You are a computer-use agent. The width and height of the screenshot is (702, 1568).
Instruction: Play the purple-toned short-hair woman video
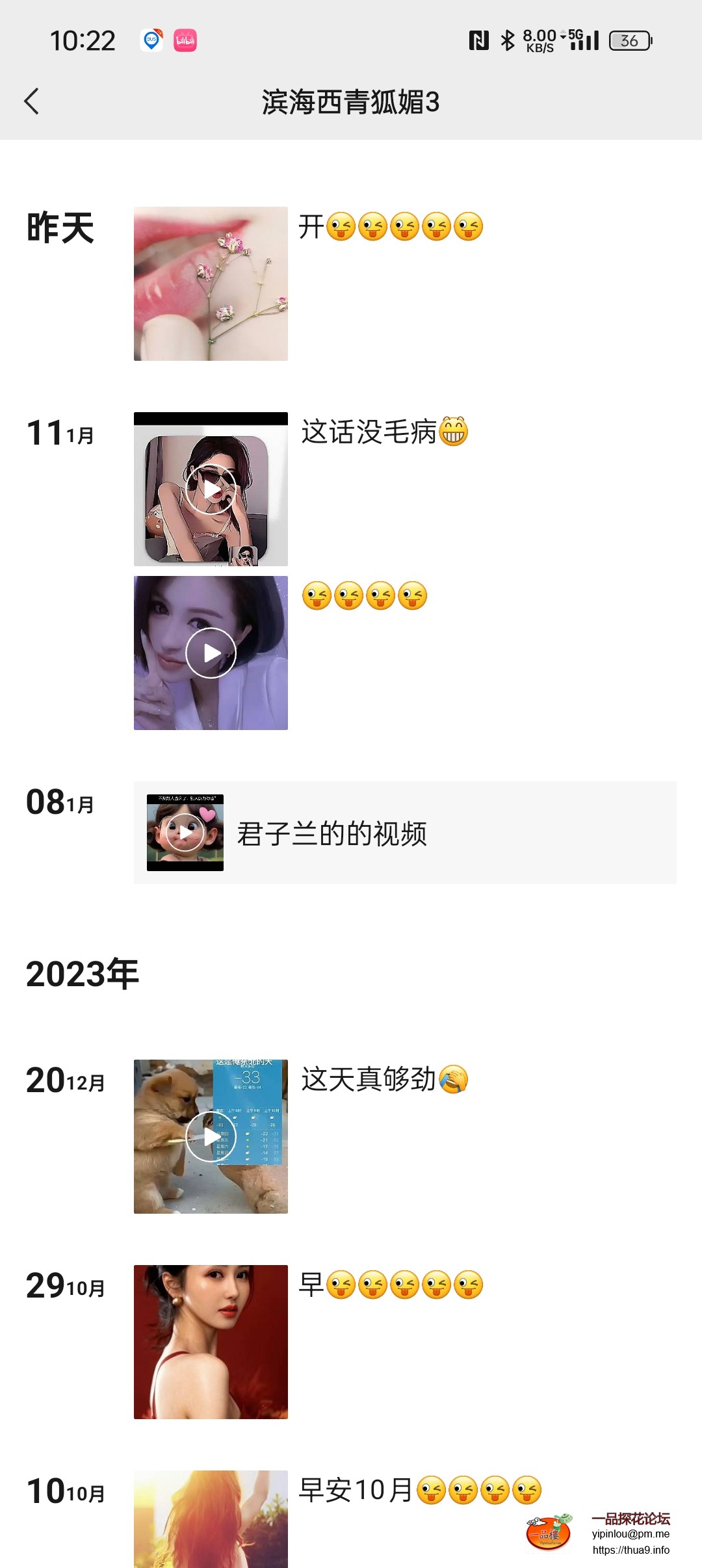coord(211,653)
